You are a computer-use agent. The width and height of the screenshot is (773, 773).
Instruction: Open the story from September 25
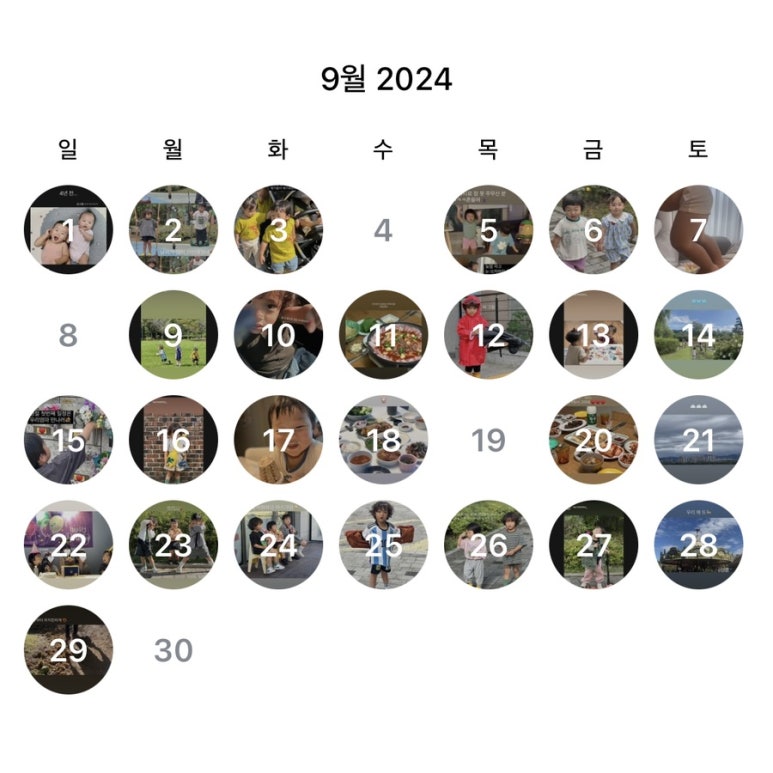[x=383, y=545]
